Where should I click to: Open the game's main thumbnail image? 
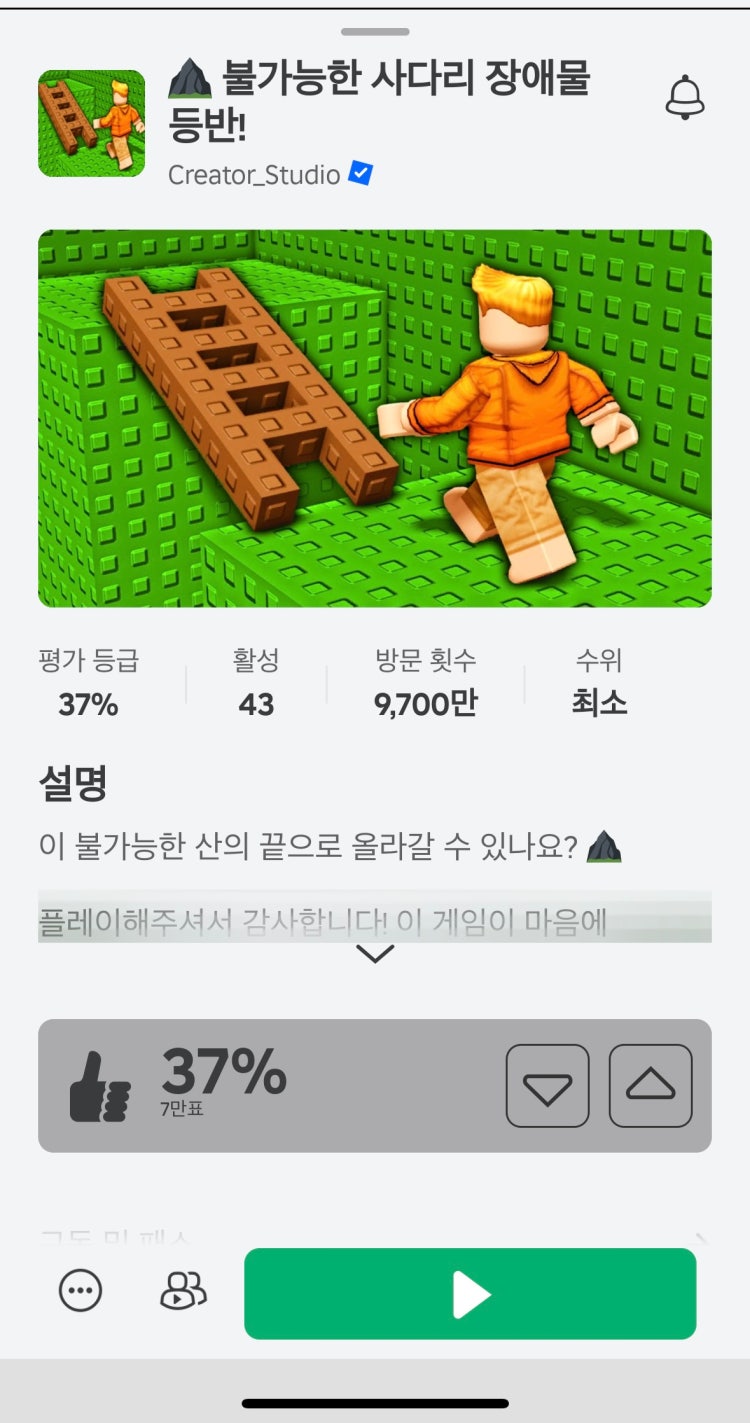click(x=375, y=418)
